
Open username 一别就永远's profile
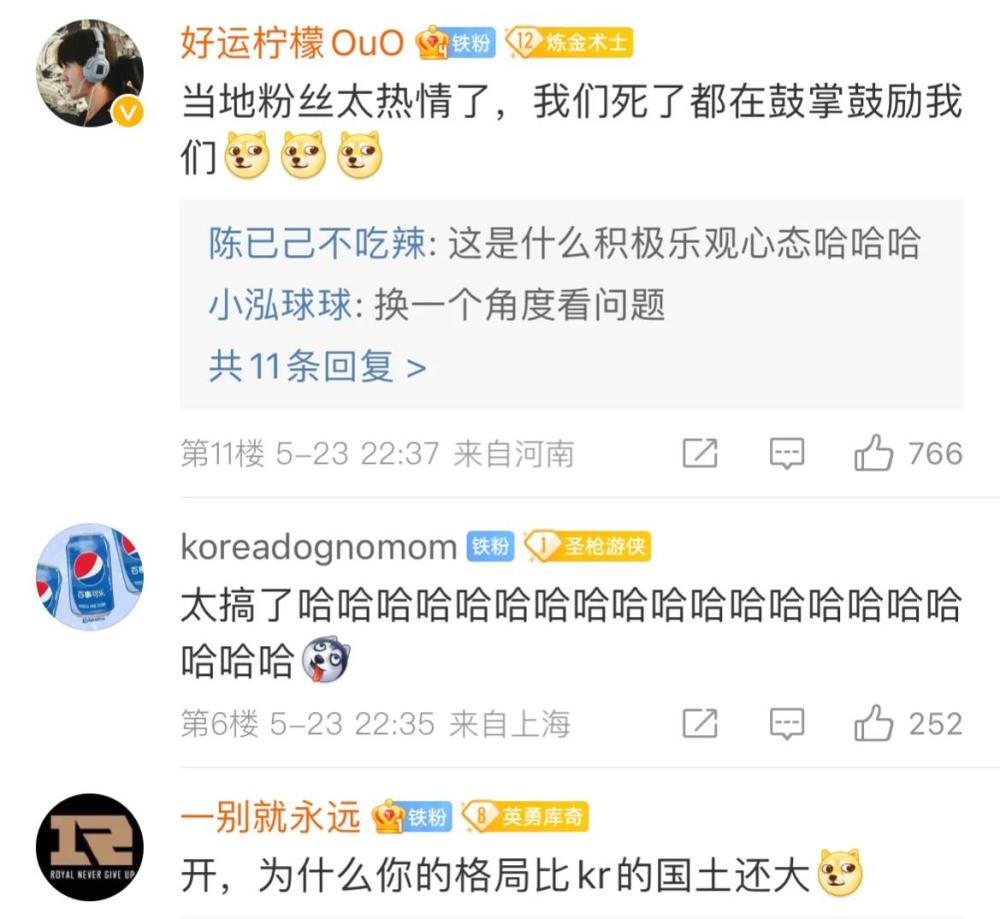(x=270, y=817)
